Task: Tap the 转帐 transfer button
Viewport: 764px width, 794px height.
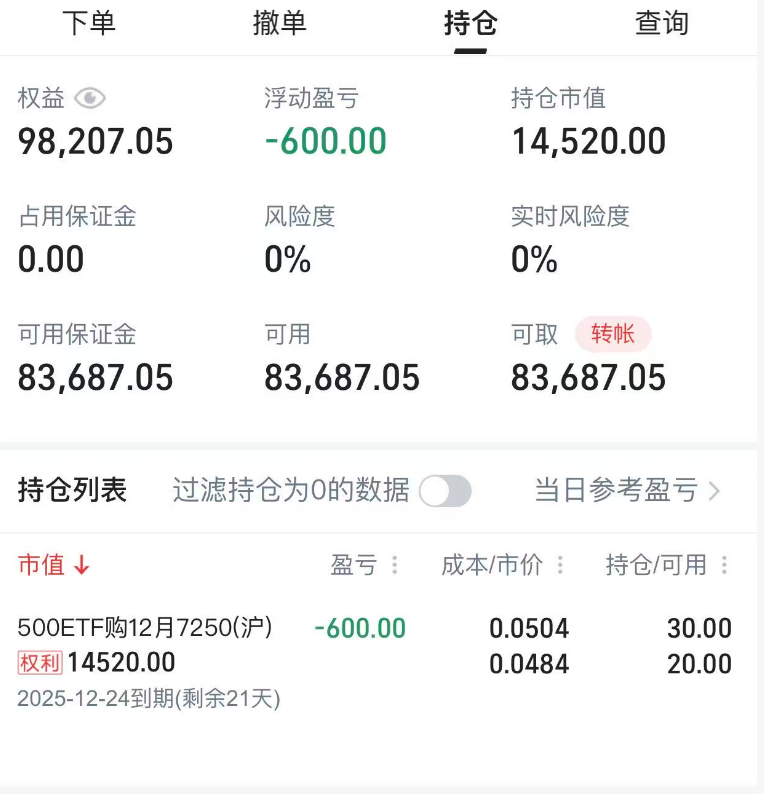Action: 612,334
